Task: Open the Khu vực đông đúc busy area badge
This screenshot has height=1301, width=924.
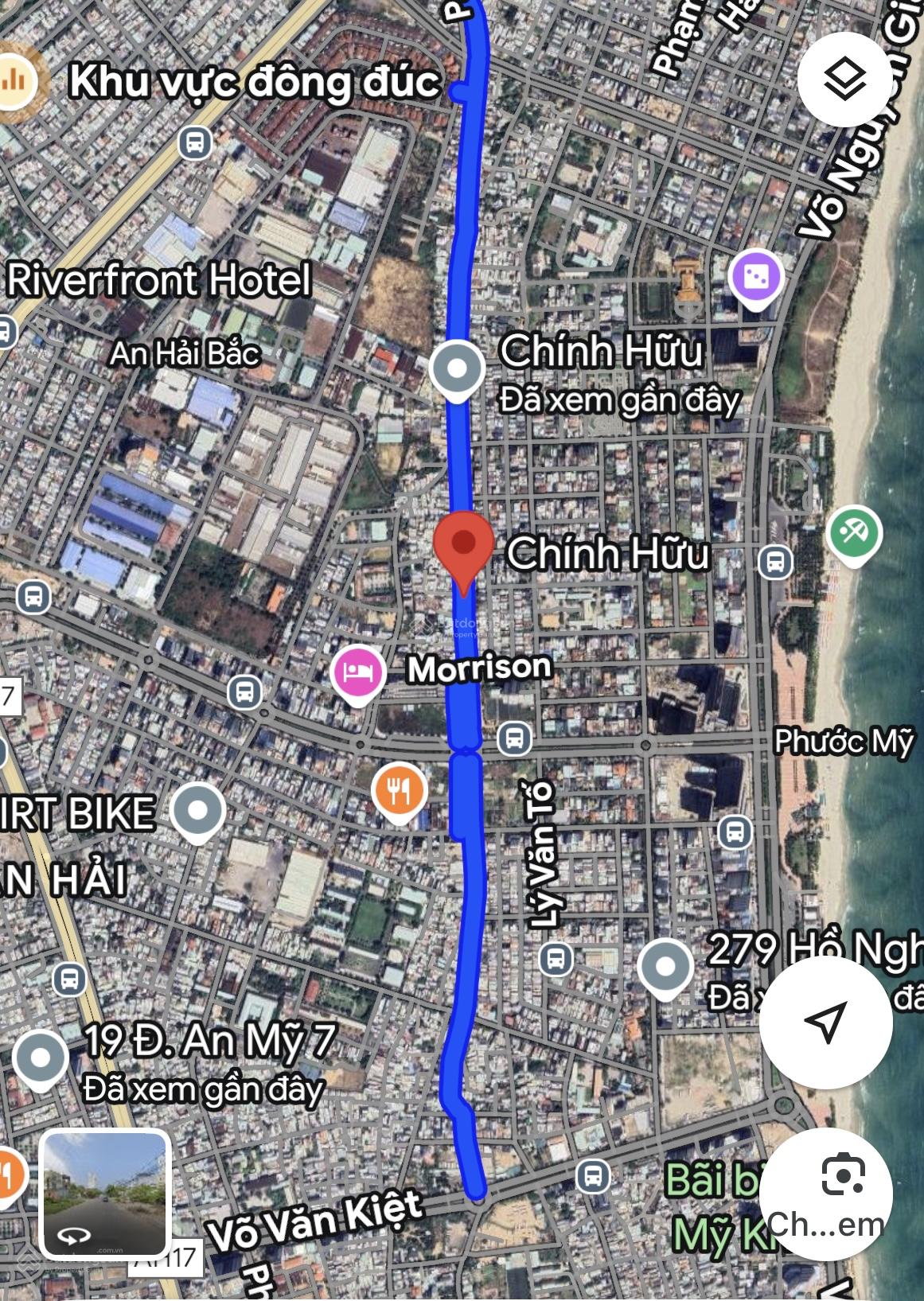Action: click(14, 80)
